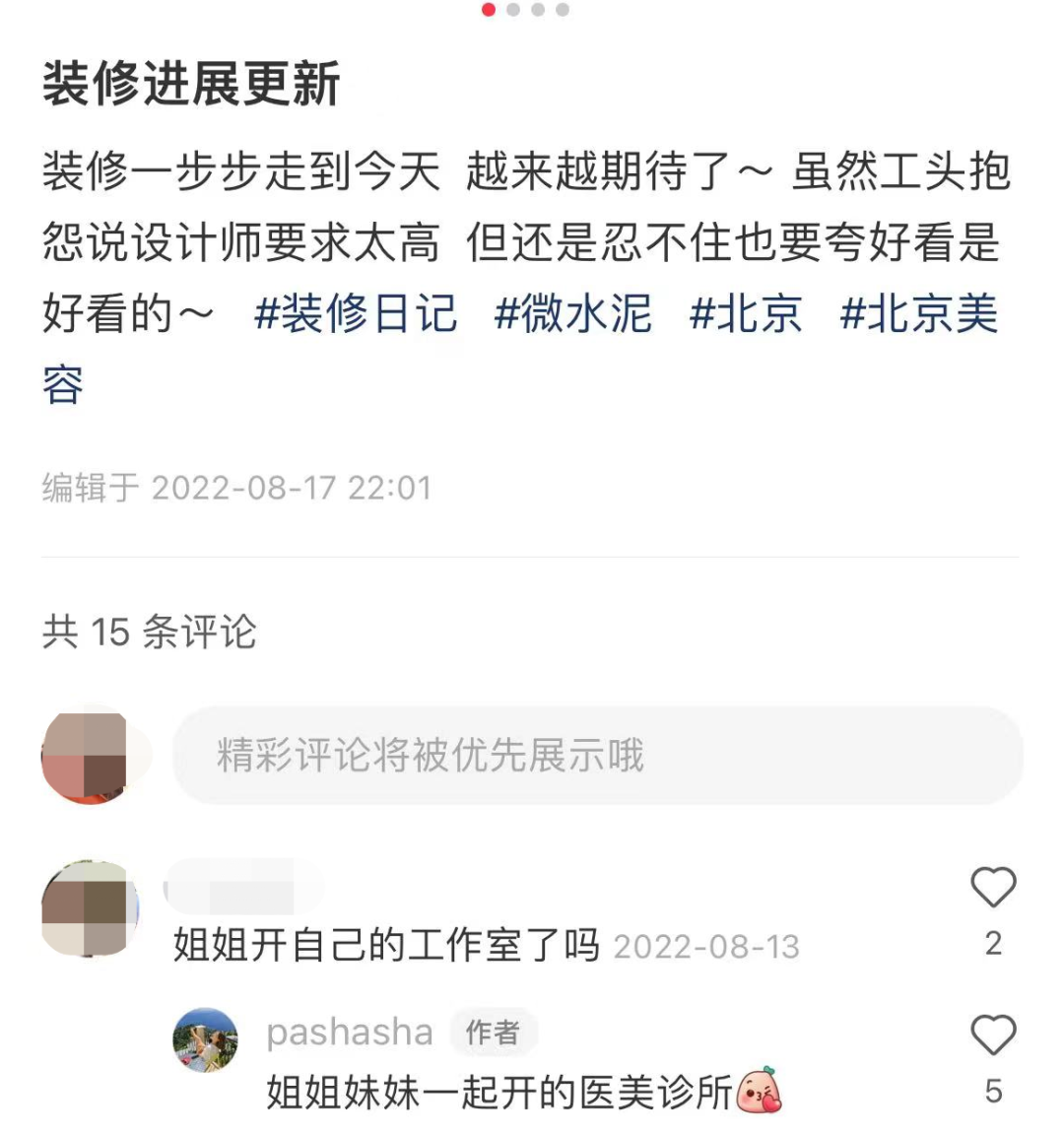Viewport: 1064px width, 1135px height.
Task: Open the #北京美容 hashtag
Action: tap(918, 314)
